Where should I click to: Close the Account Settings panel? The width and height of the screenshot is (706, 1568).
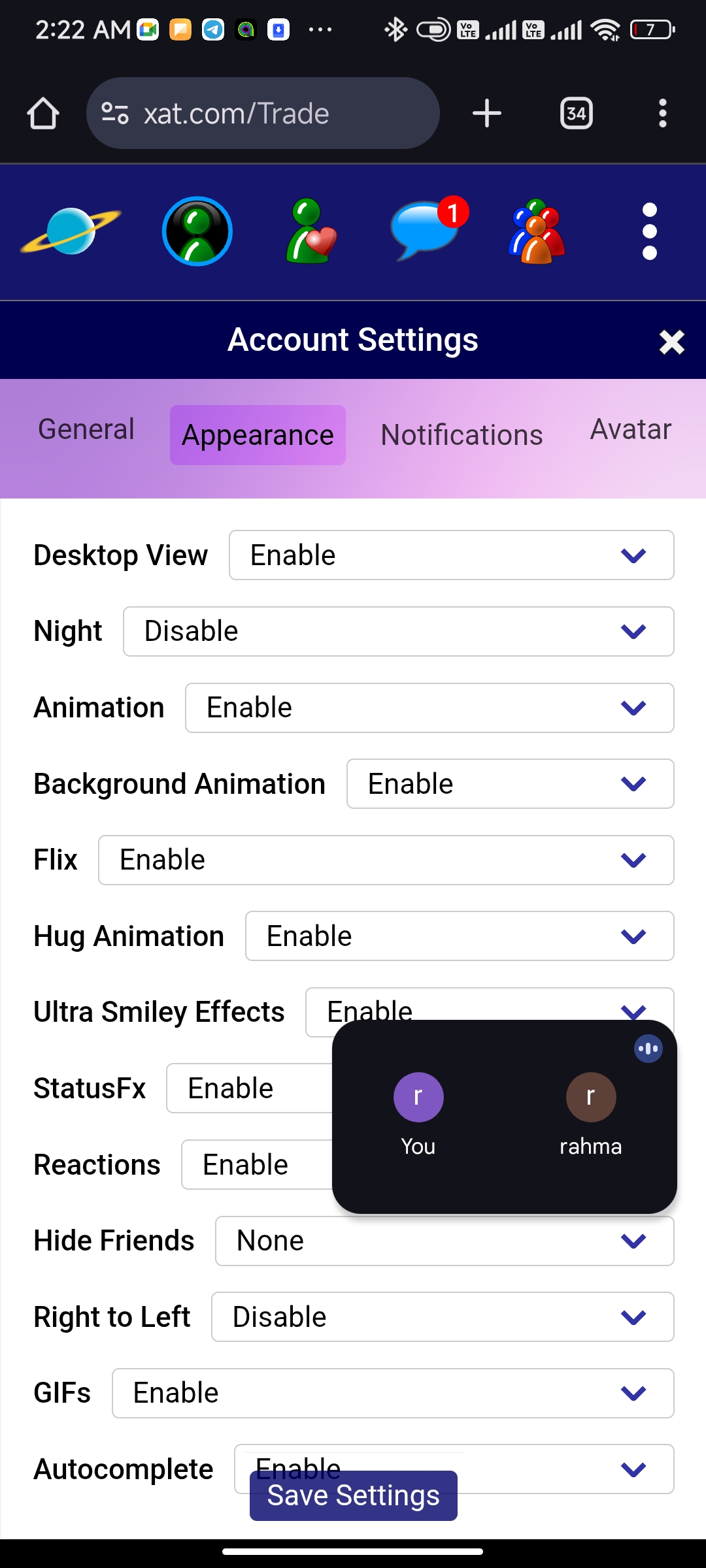coord(671,342)
